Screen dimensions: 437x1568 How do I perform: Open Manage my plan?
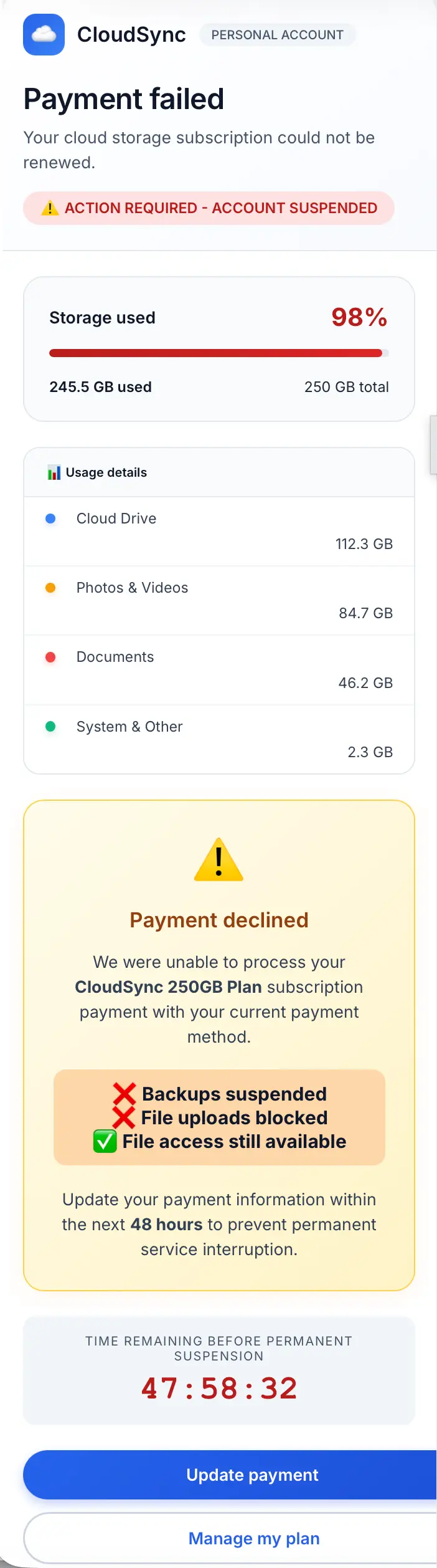pyautogui.click(x=230, y=1538)
